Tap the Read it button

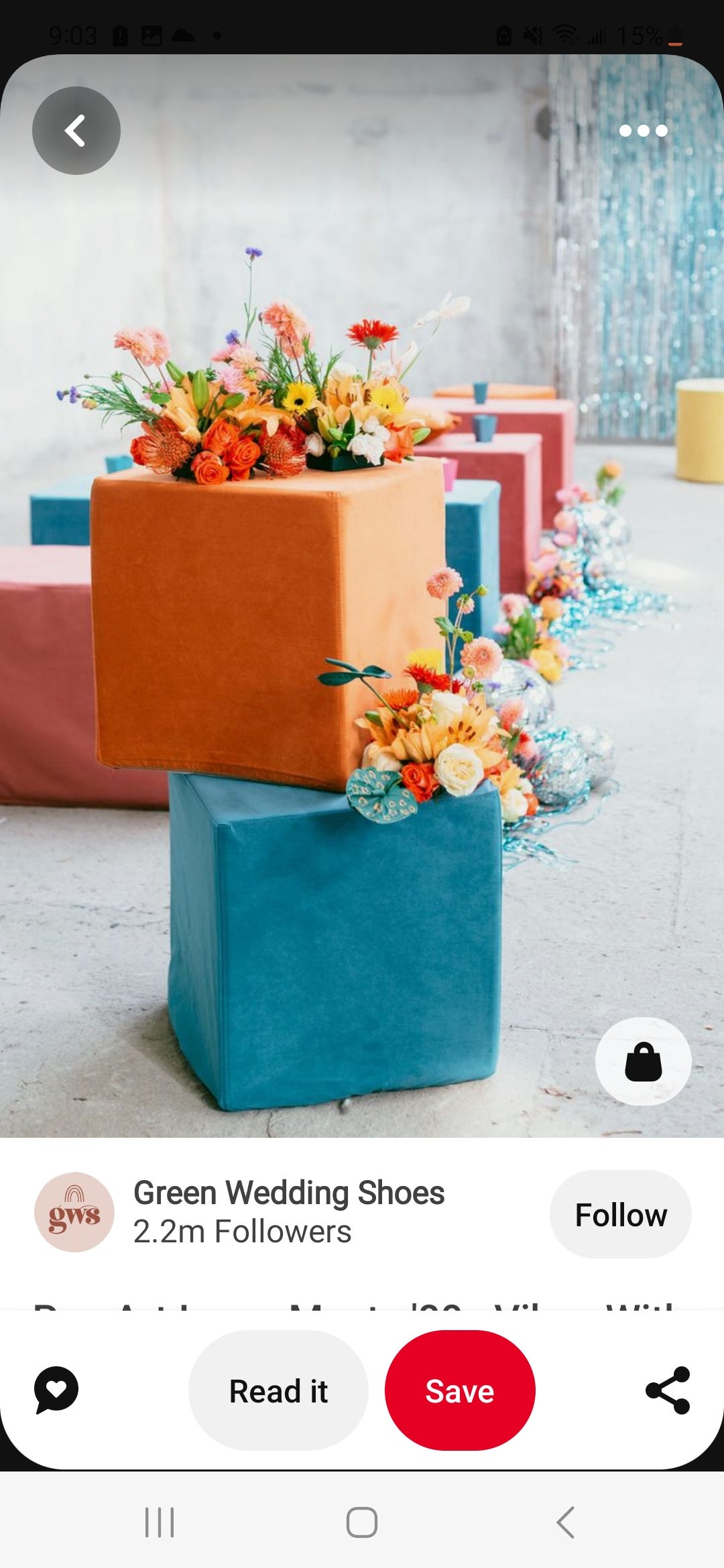click(x=278, y=1391)
